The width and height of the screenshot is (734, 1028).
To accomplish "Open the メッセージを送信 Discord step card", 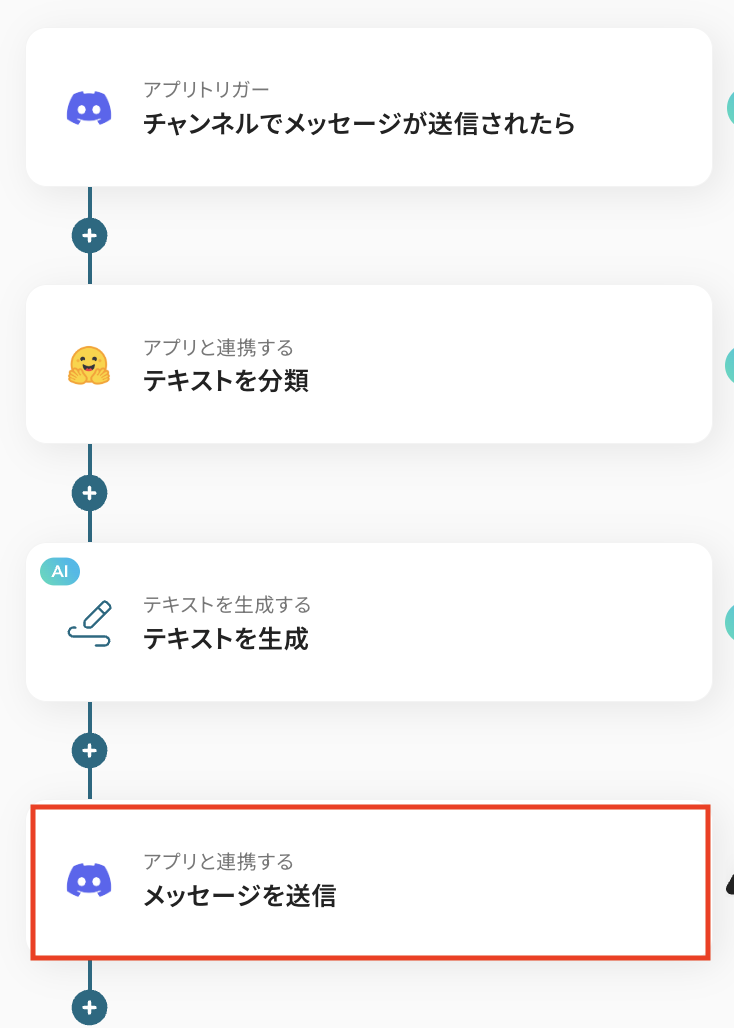I will [x=368, y=879].
